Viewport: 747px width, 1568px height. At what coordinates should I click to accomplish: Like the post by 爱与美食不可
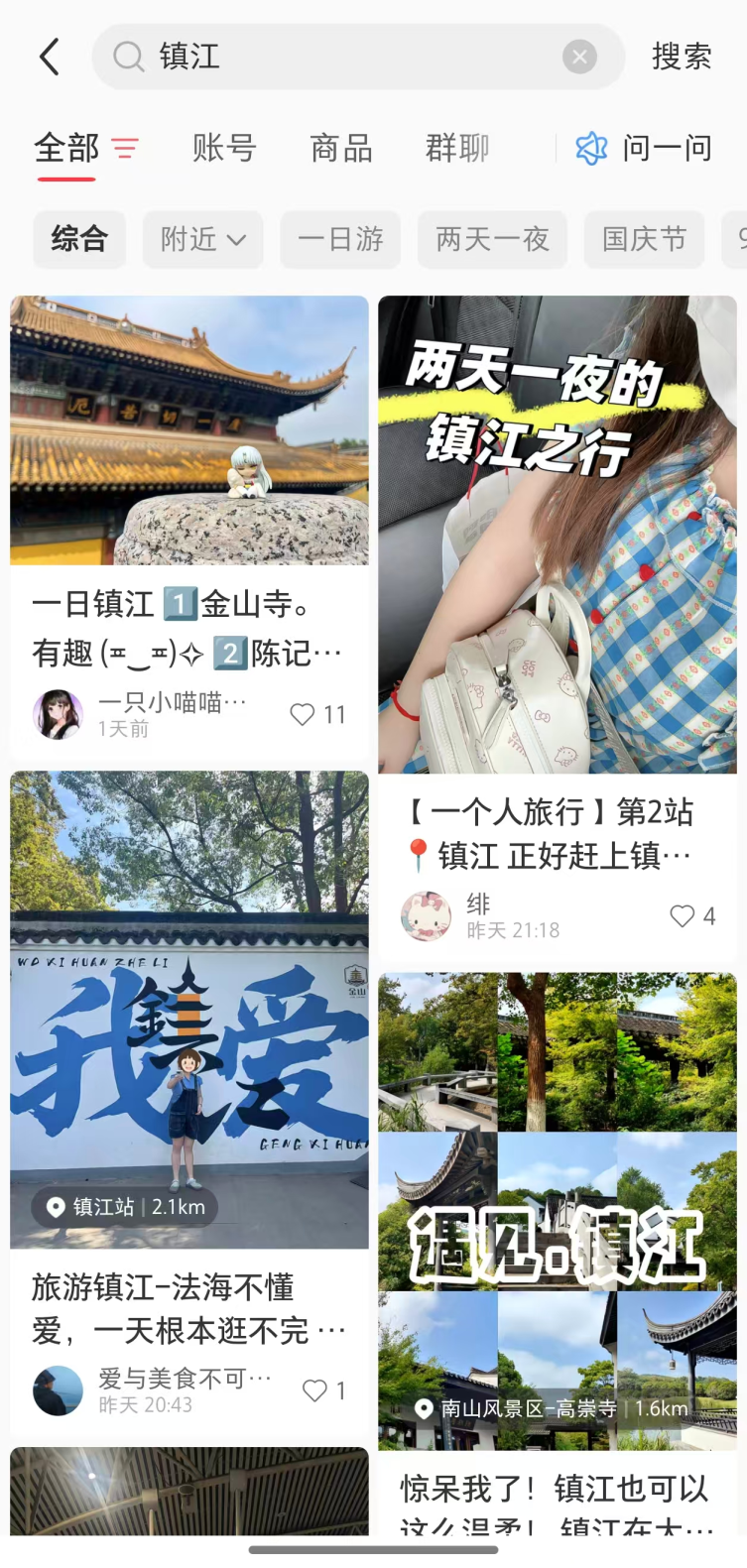314,1391
